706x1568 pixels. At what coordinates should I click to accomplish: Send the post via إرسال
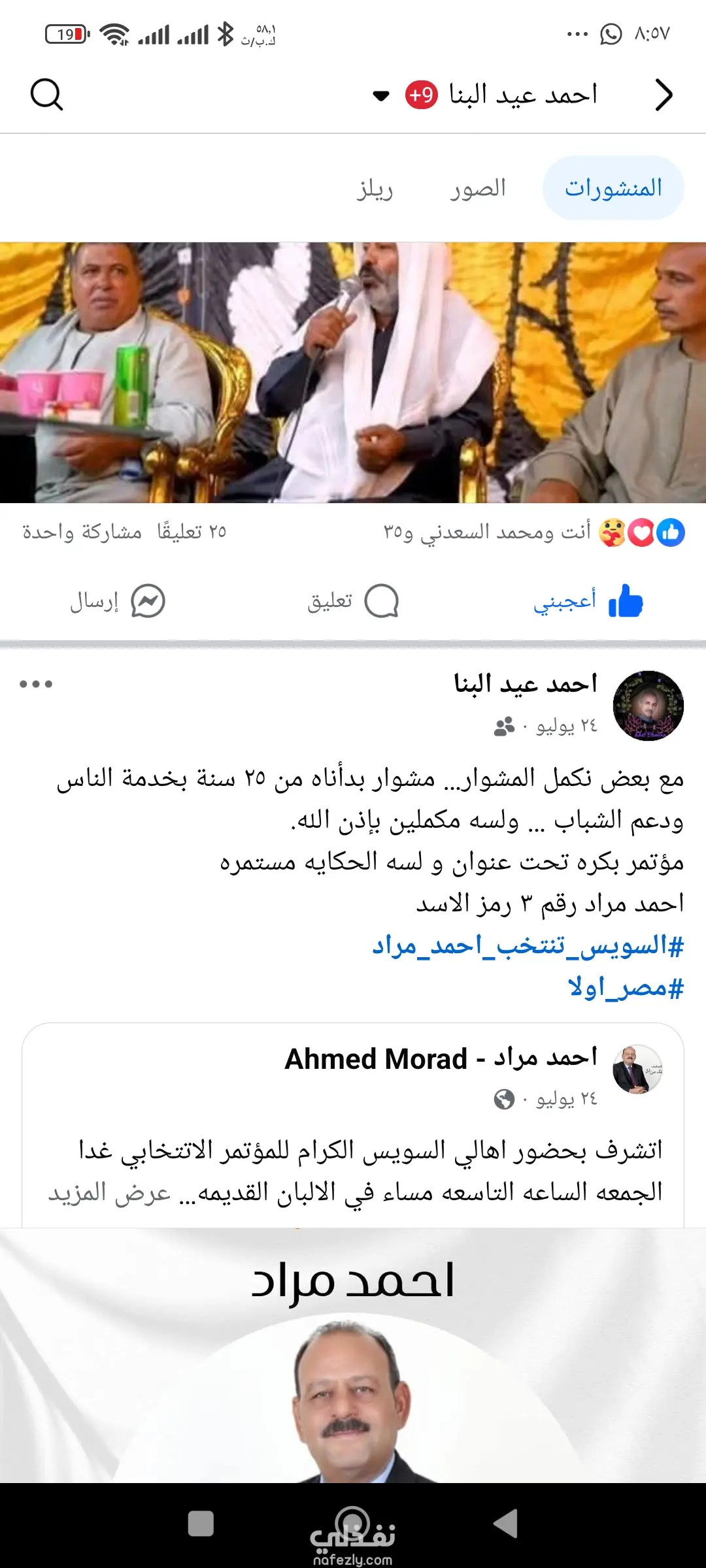118,601
